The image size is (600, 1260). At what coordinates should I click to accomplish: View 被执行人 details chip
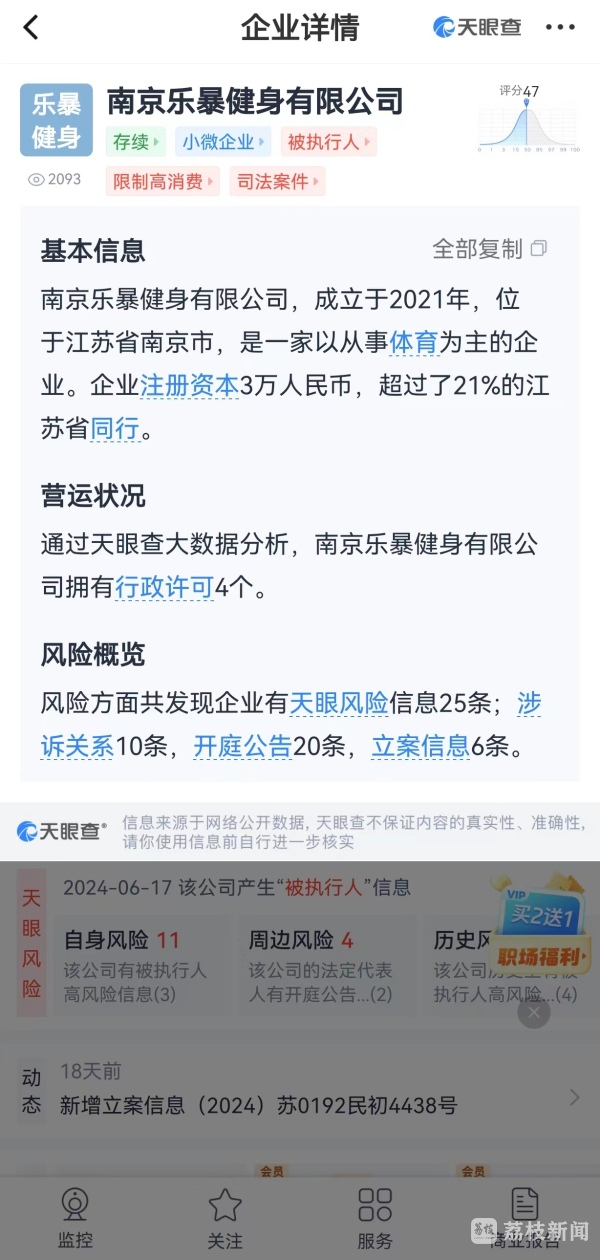pyautogui.click(x=328, y=142)
